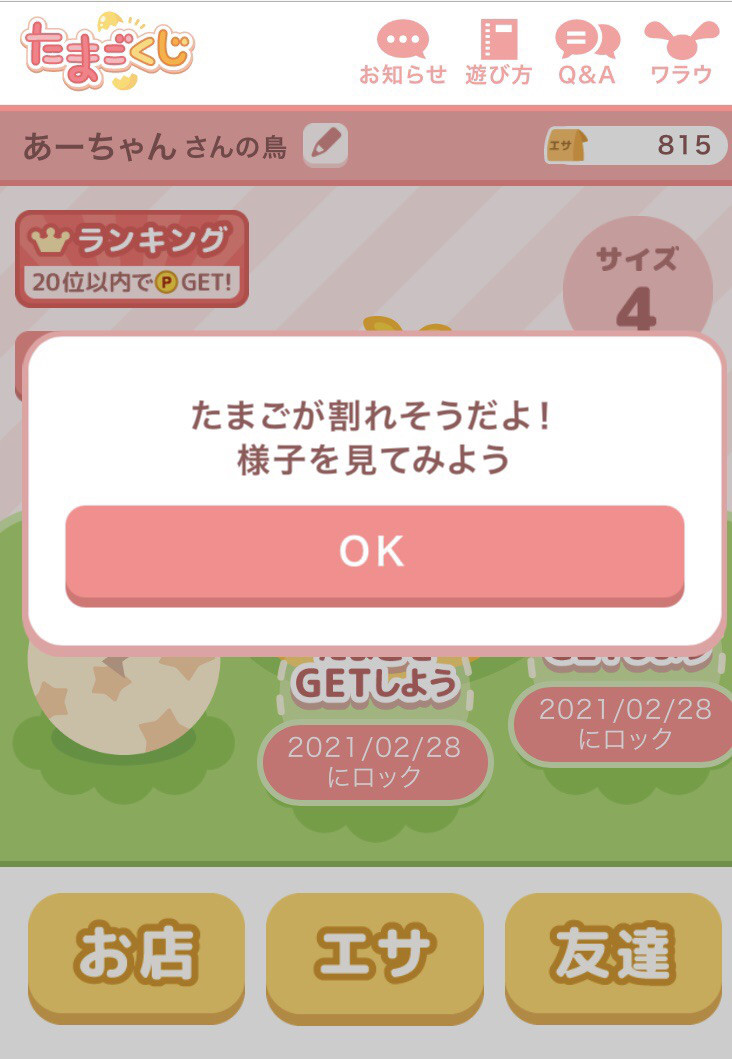Viewport: 732px width, 1059px height.
Task: Open the お知らせ notifications
Action: (402, 53)
